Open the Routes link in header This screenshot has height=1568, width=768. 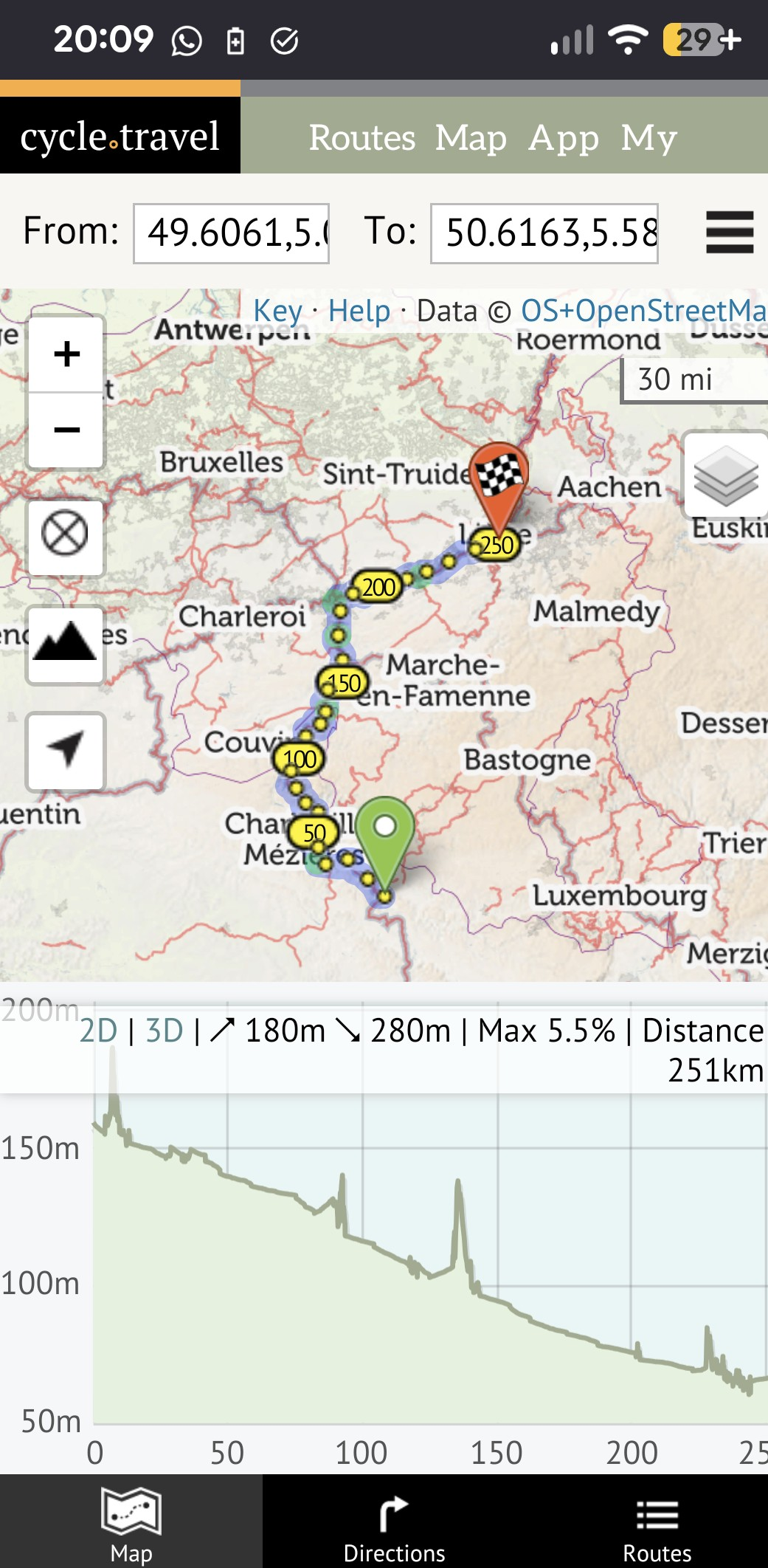(x=361, y=137)
